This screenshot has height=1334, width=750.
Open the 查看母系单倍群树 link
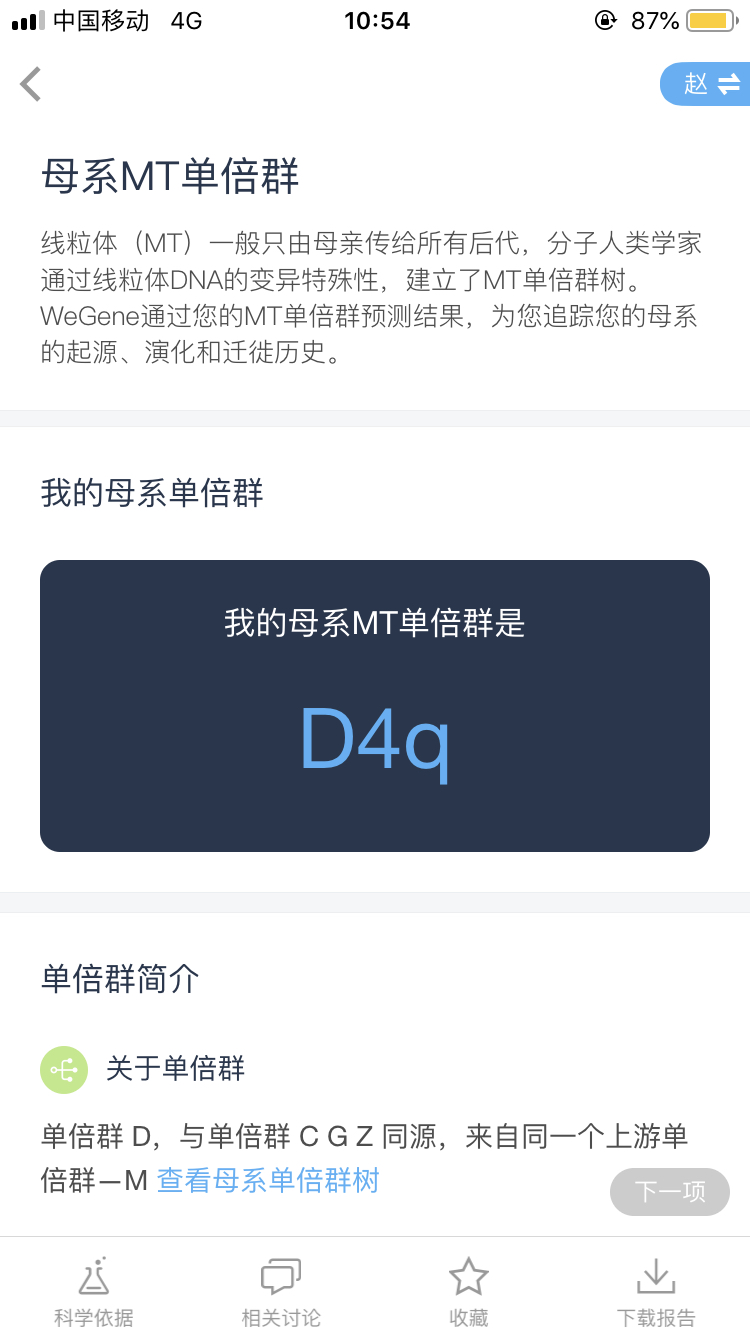pyautogui.click(x=268, y=1180)
